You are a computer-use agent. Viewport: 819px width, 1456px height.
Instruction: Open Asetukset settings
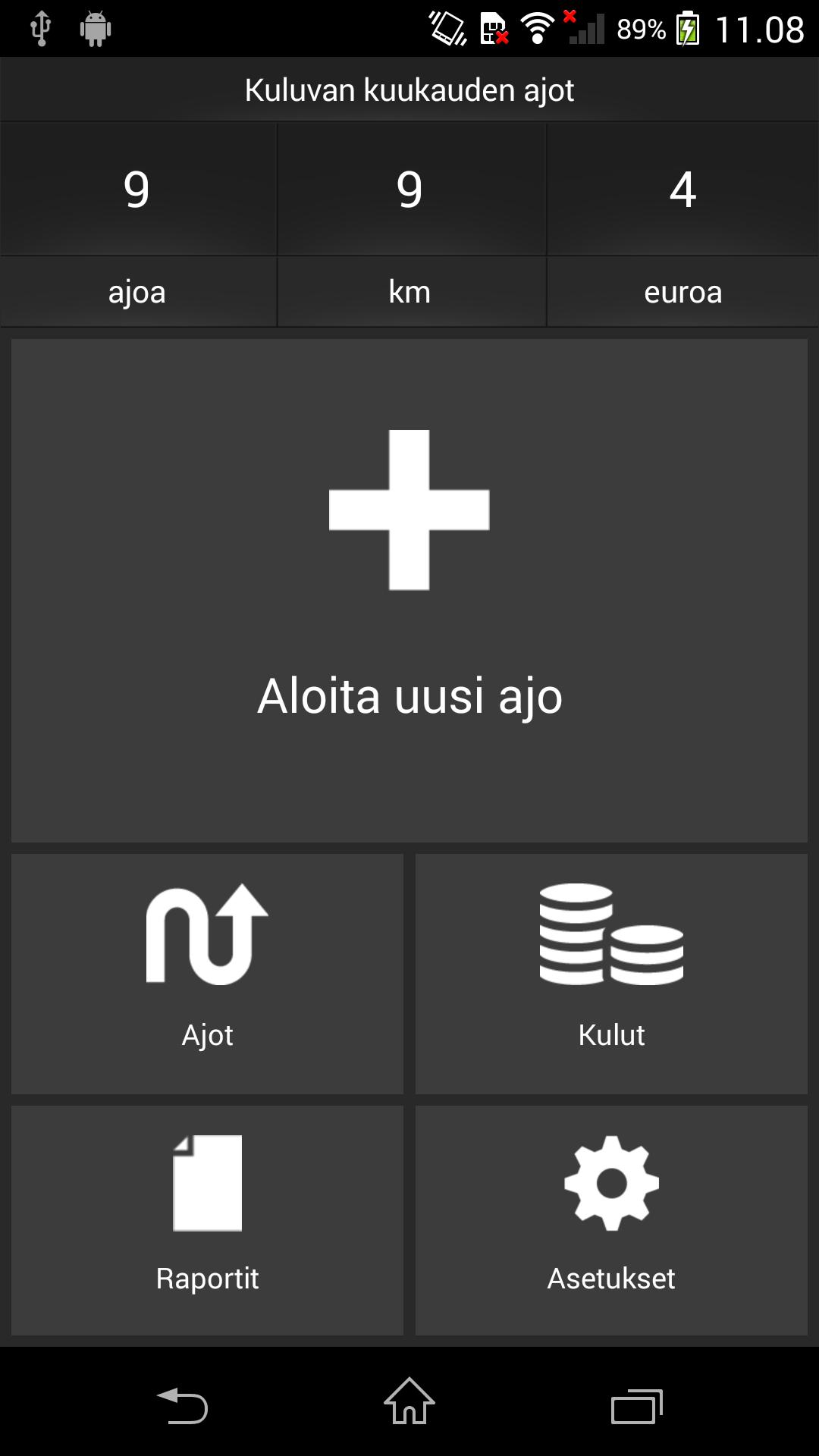coord(611,1219)
